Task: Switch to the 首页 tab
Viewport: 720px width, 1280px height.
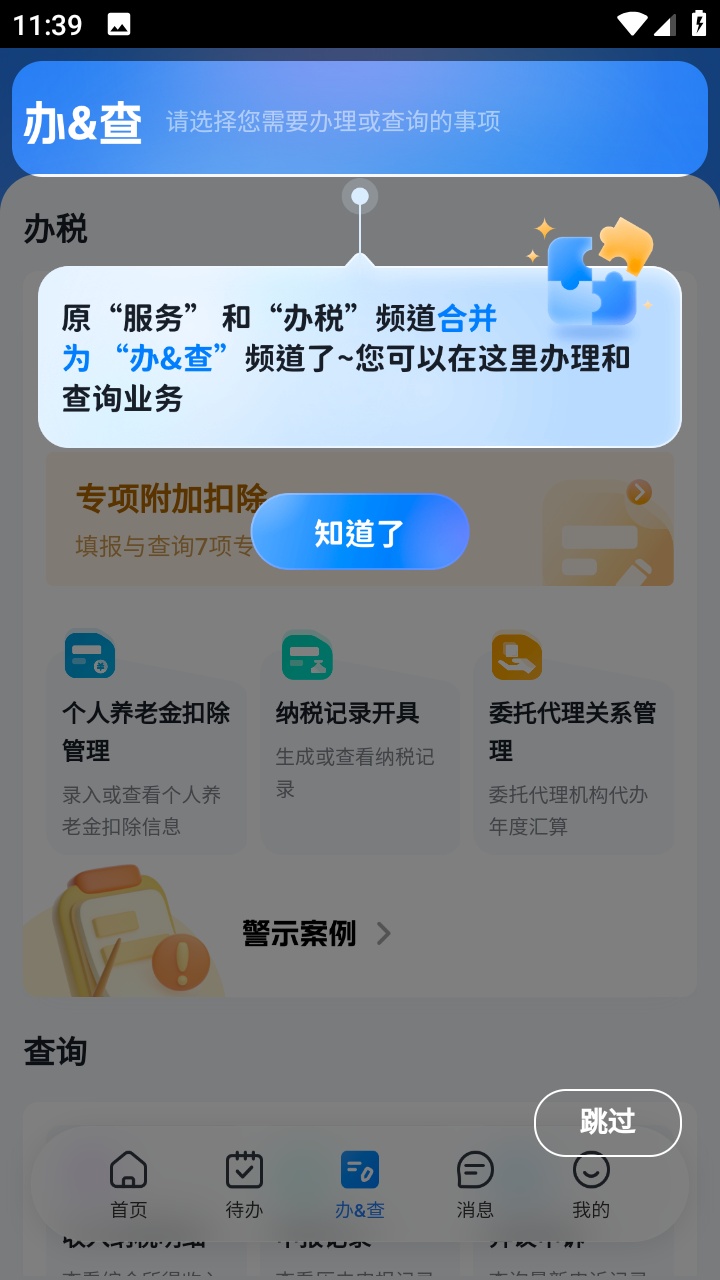Action: pyautogui.click(x=128, y=1185)
